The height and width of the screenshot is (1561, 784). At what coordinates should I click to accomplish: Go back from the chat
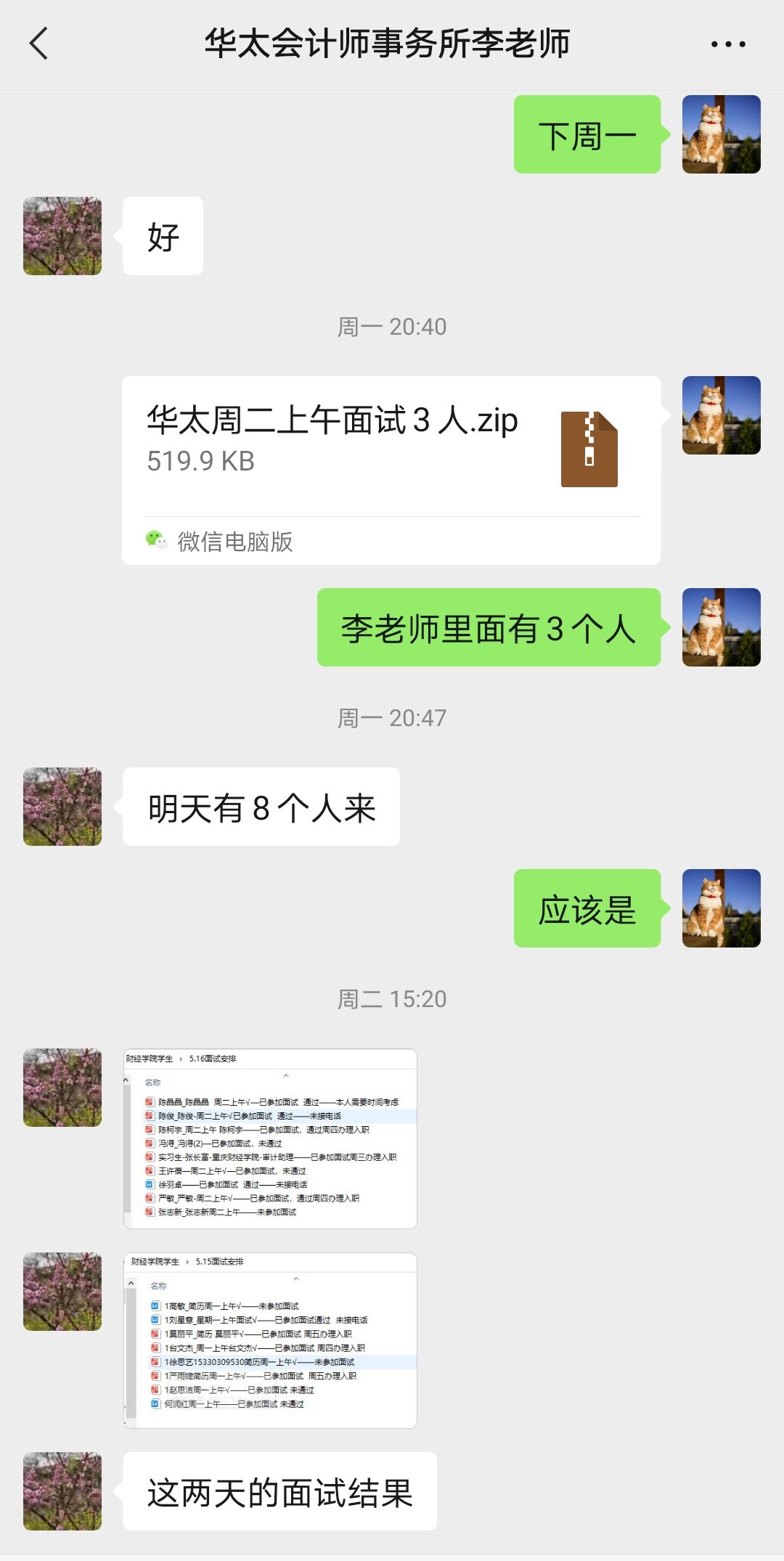(39, 44)
